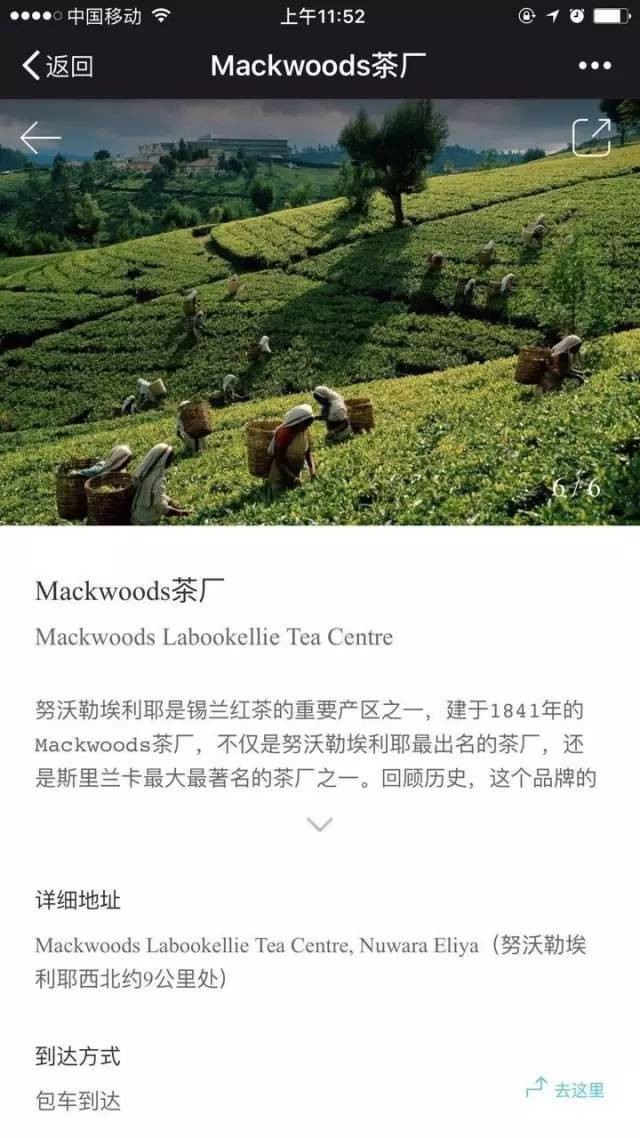Viewport: 640px width, 1138px height.
Task: Tap 去这里 to get directions
Action: pyautogui.click(x=566, y=1089)
